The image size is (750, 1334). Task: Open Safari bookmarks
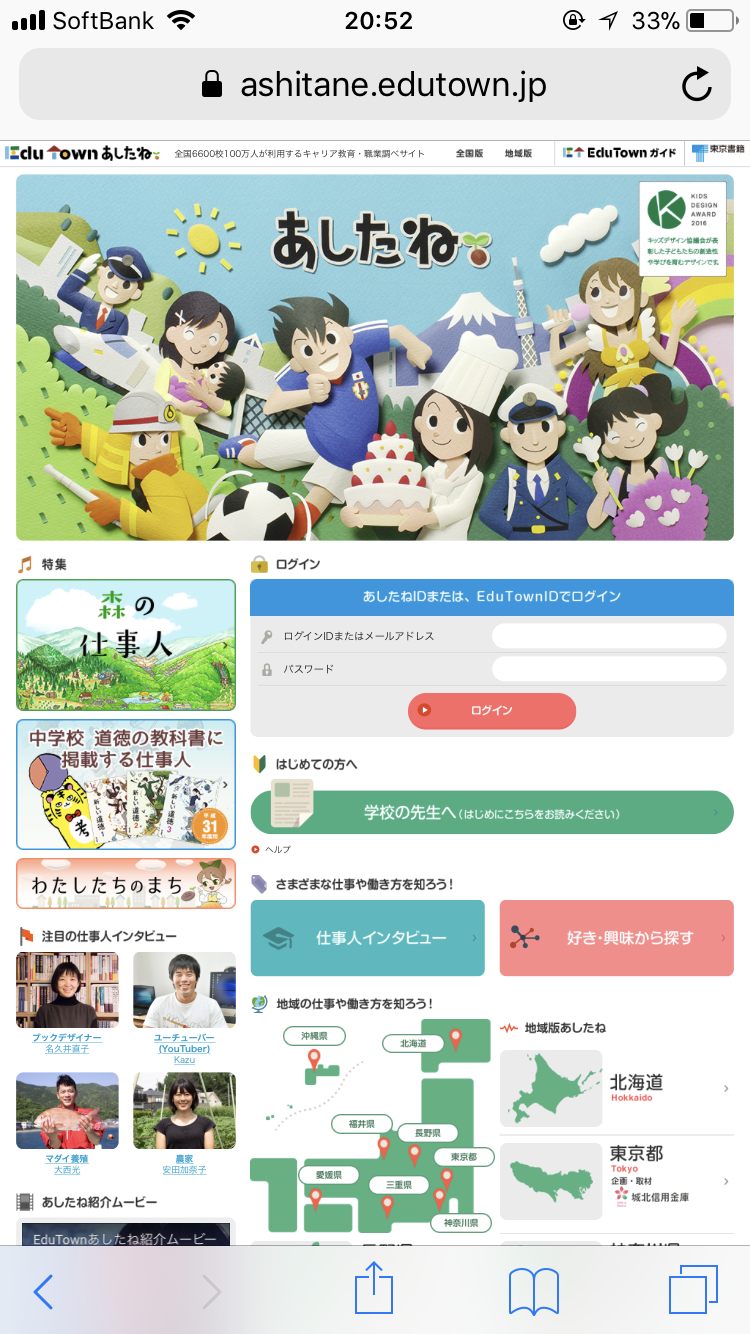pyautogui.click(x=533, y=1290)
